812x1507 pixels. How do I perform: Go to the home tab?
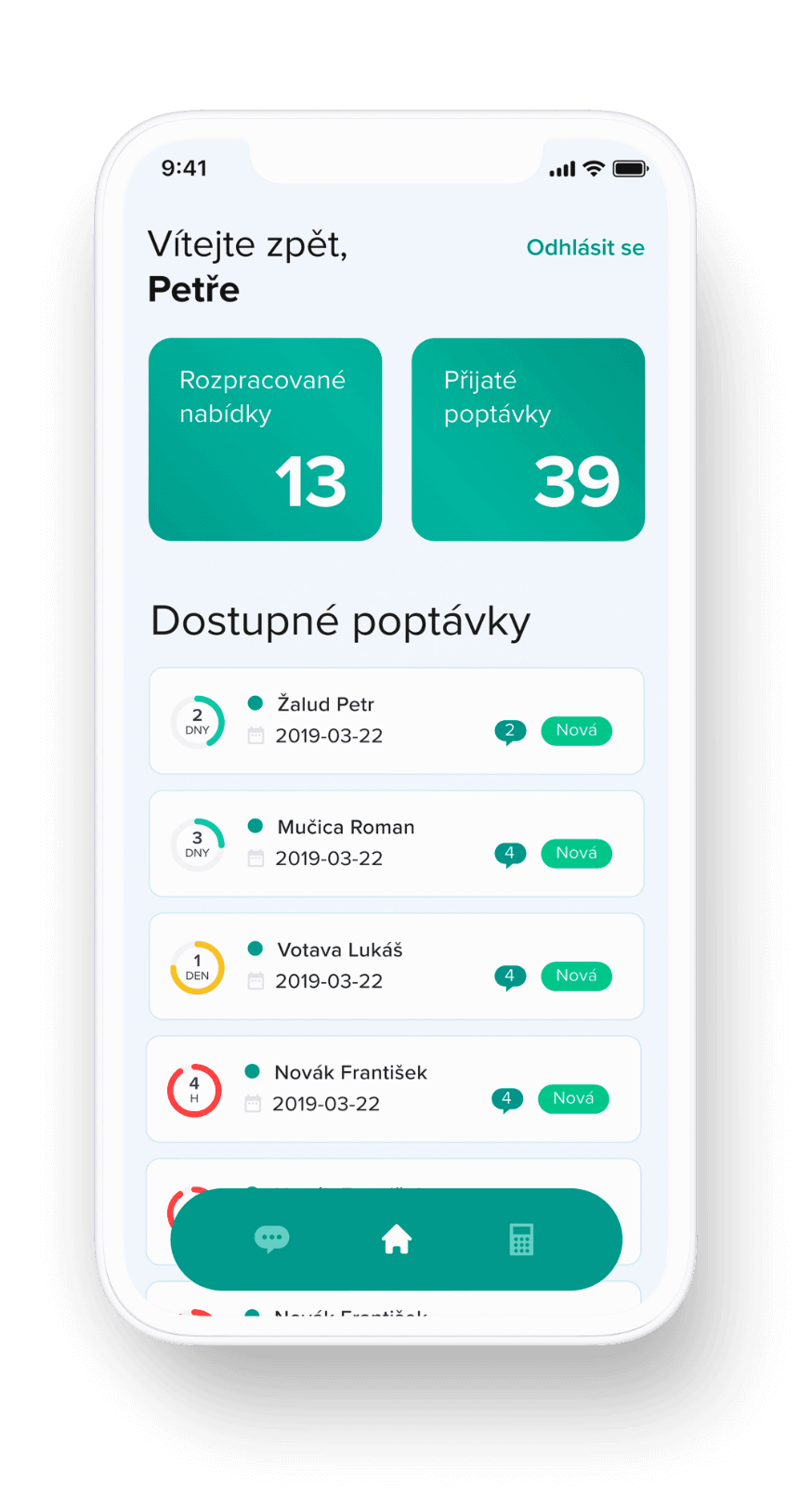coord(397,1239)
